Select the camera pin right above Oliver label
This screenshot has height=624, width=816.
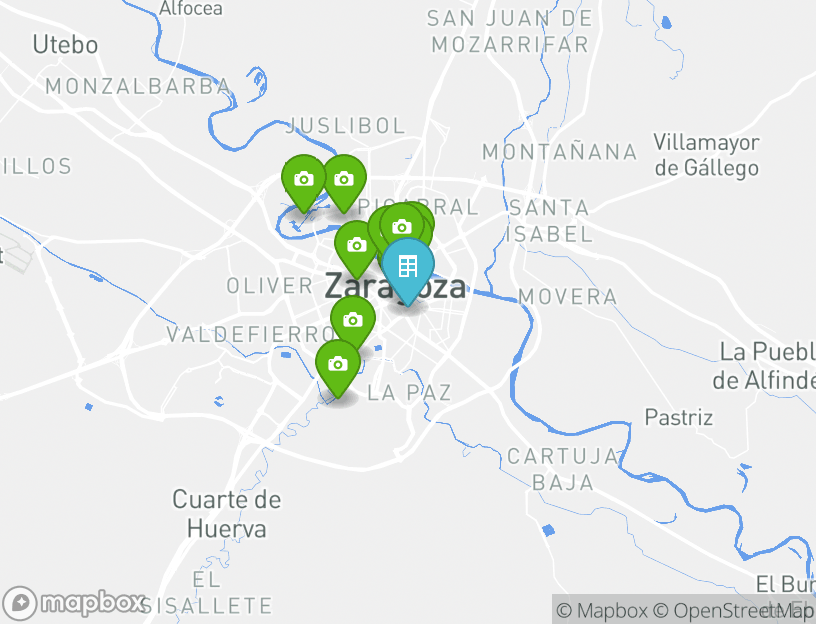point(356,245)
